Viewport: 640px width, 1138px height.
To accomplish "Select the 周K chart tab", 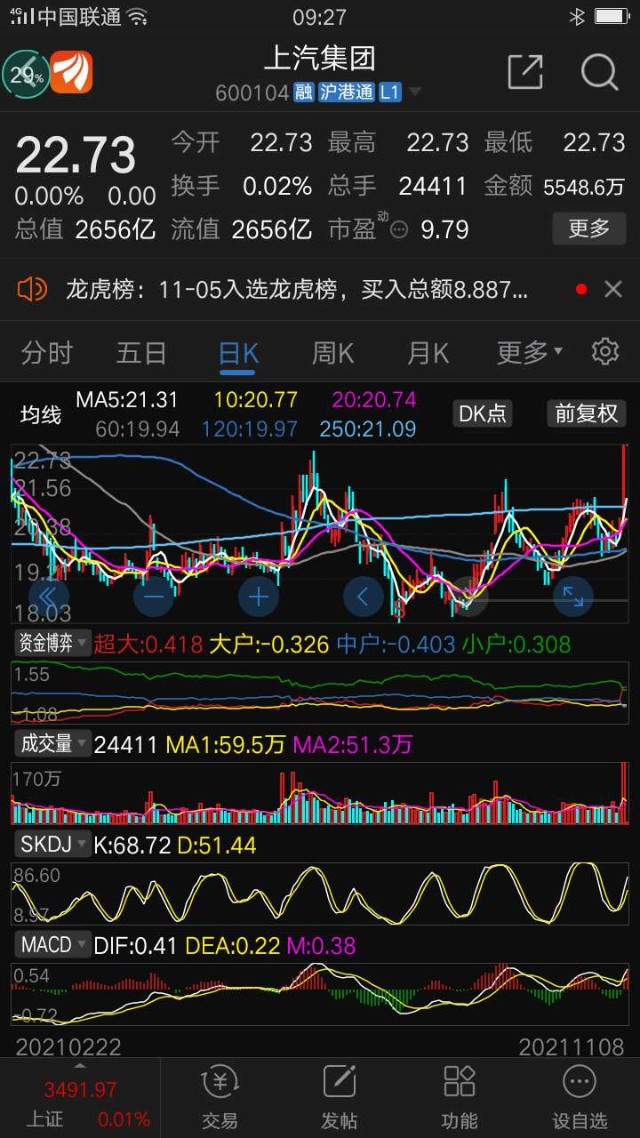I will (x=333, y=352).
